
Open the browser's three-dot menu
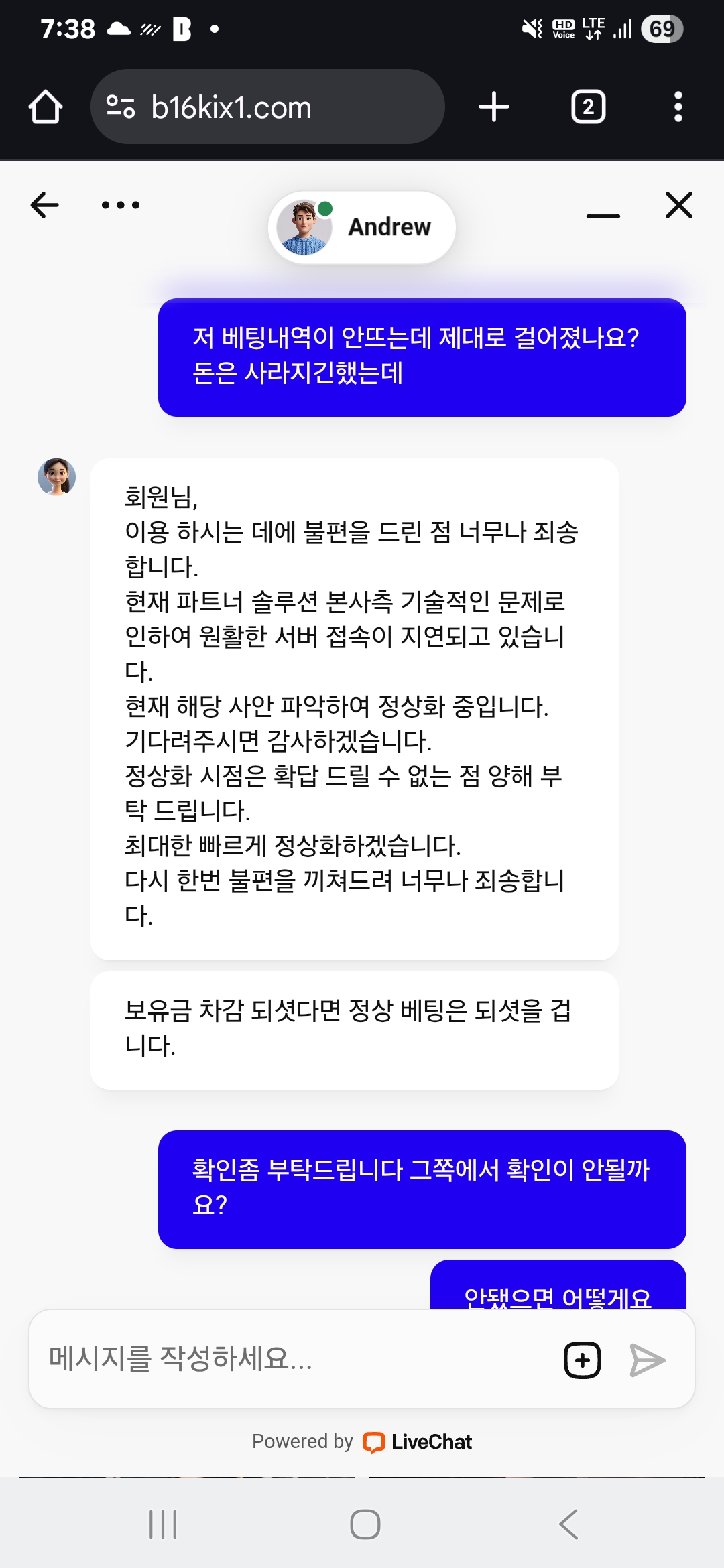pos(678,107)
